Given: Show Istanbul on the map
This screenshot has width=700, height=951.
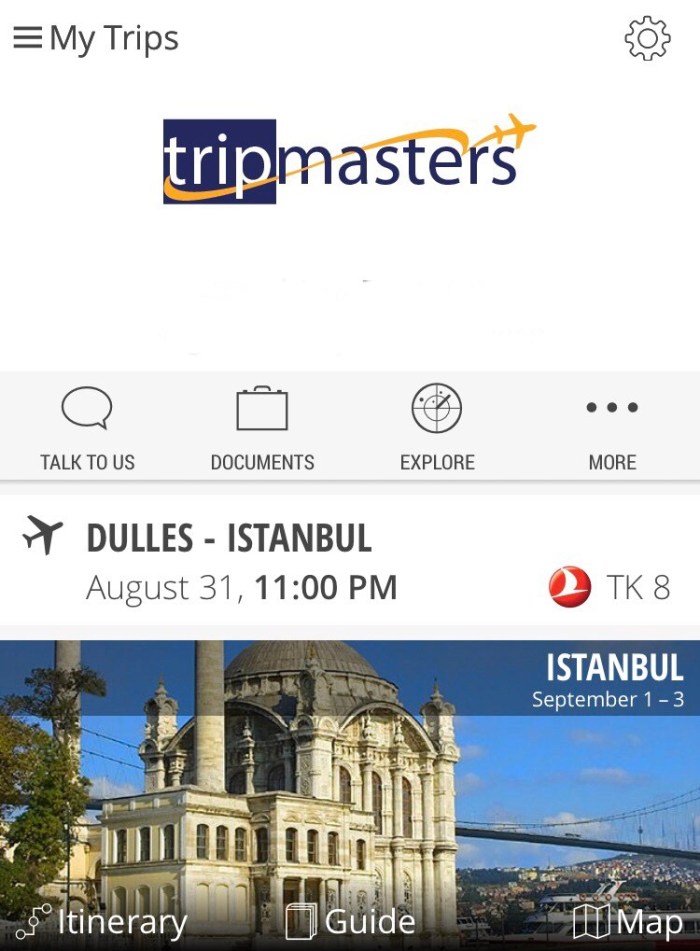Looking at the screenshot, I should (628, 921).
